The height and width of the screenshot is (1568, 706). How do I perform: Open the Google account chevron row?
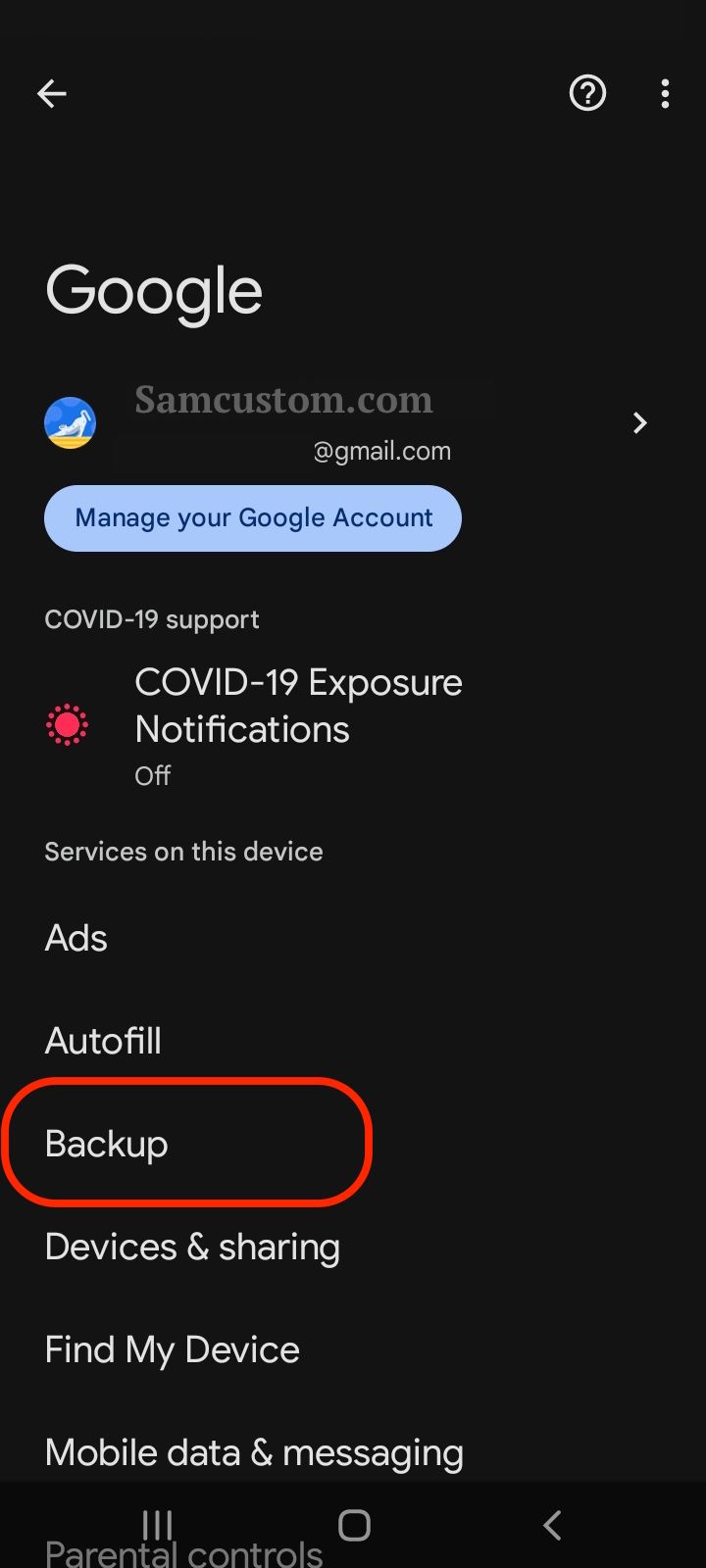[x=353, y=423]
